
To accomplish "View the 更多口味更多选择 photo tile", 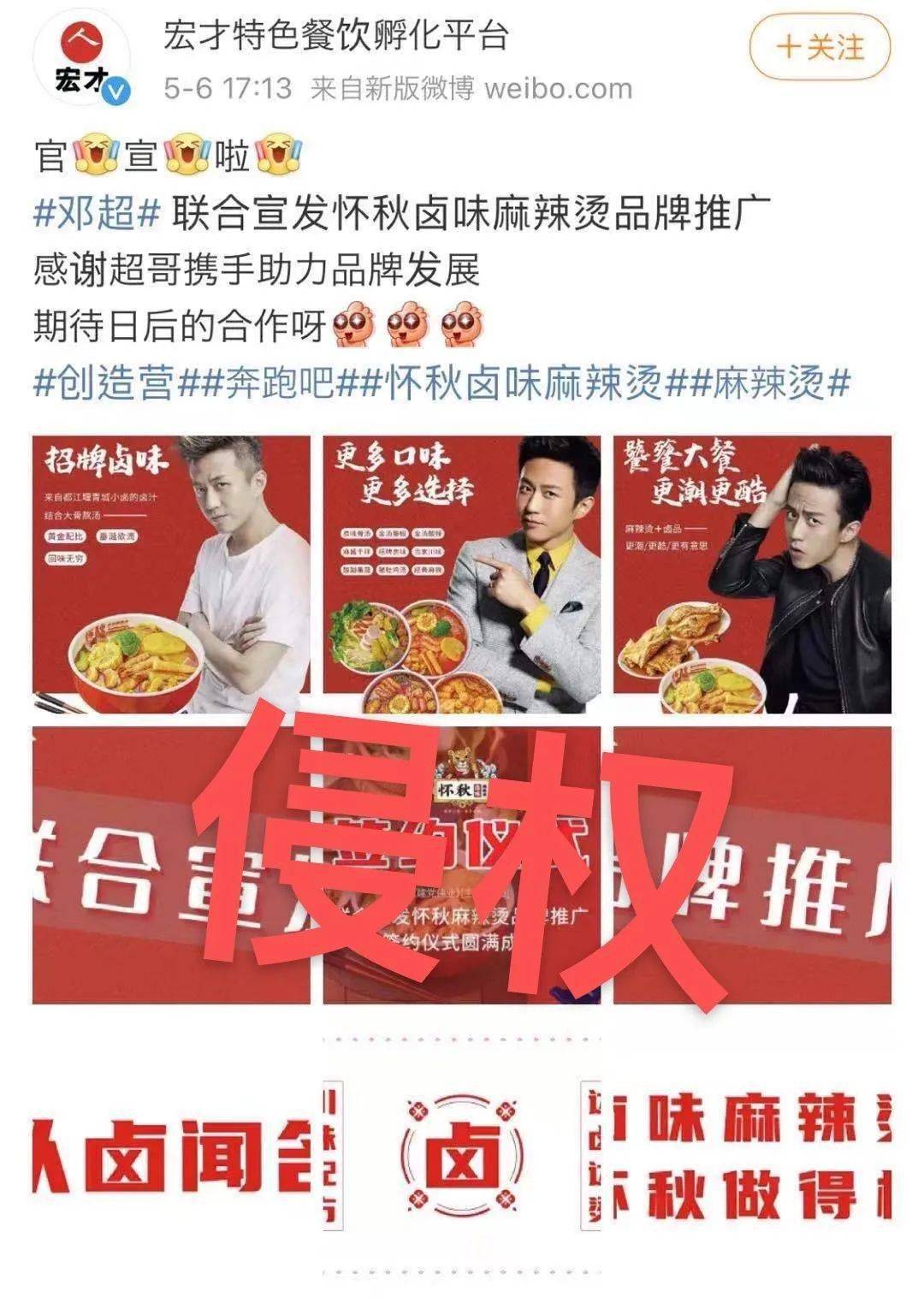I will coord(462,574).
